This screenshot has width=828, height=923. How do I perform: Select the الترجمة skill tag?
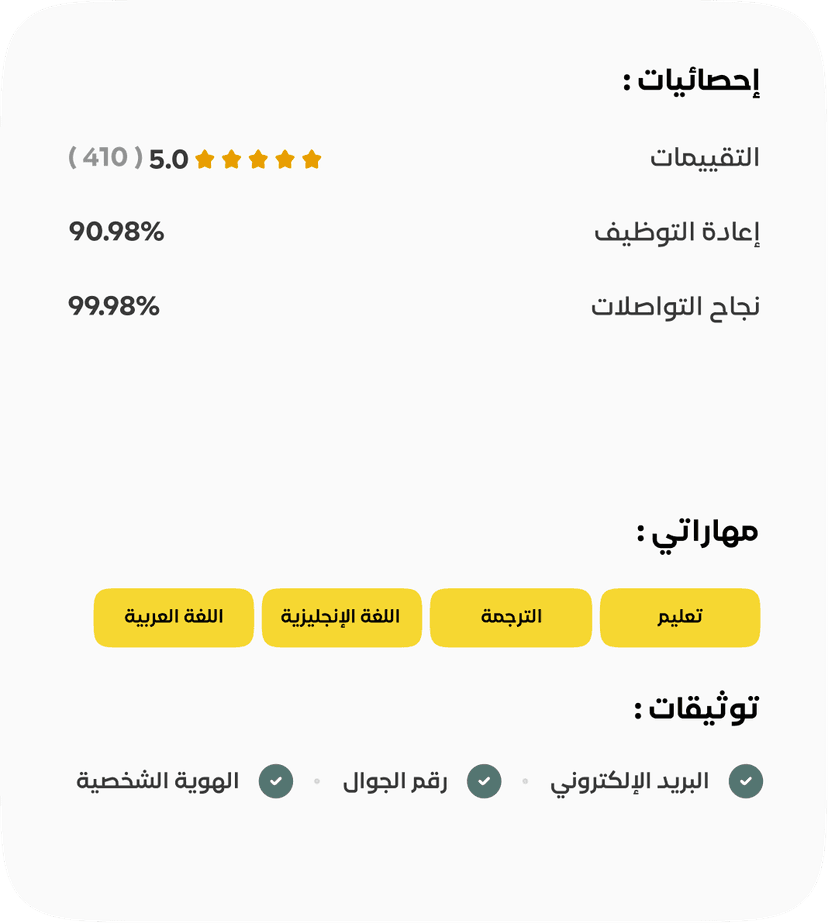click(511, 618)
